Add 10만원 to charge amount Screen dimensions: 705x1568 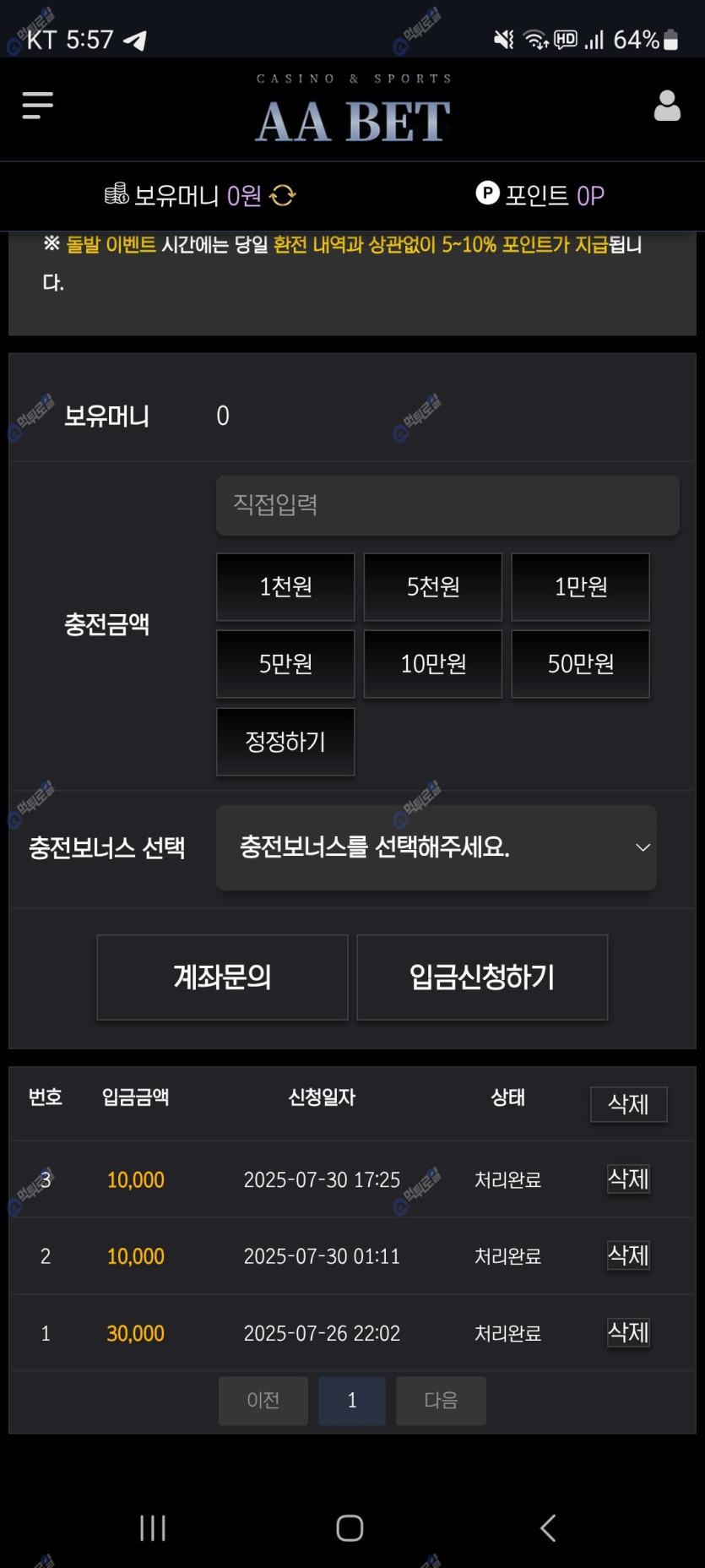[433, 664]
